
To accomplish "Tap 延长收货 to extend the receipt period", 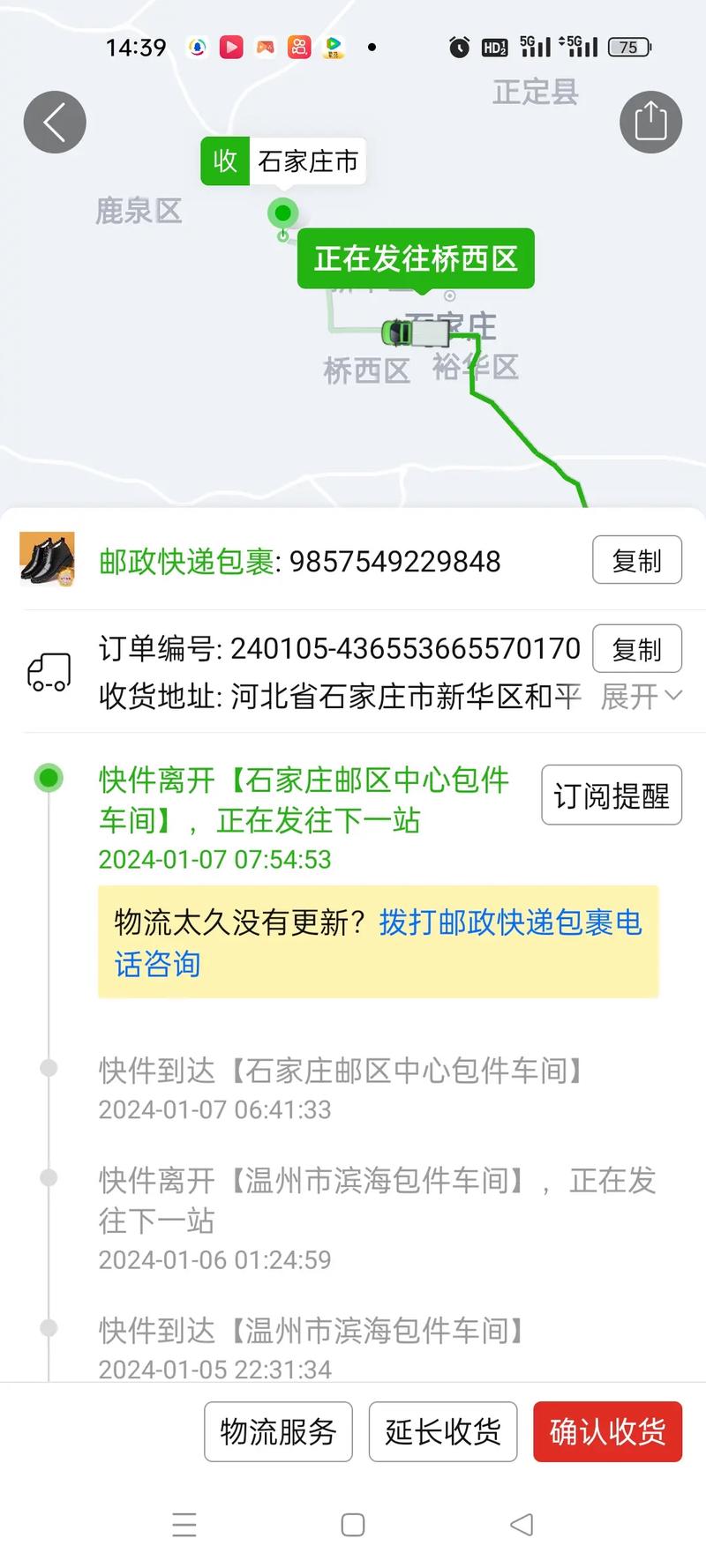I will coord(443,1432).
